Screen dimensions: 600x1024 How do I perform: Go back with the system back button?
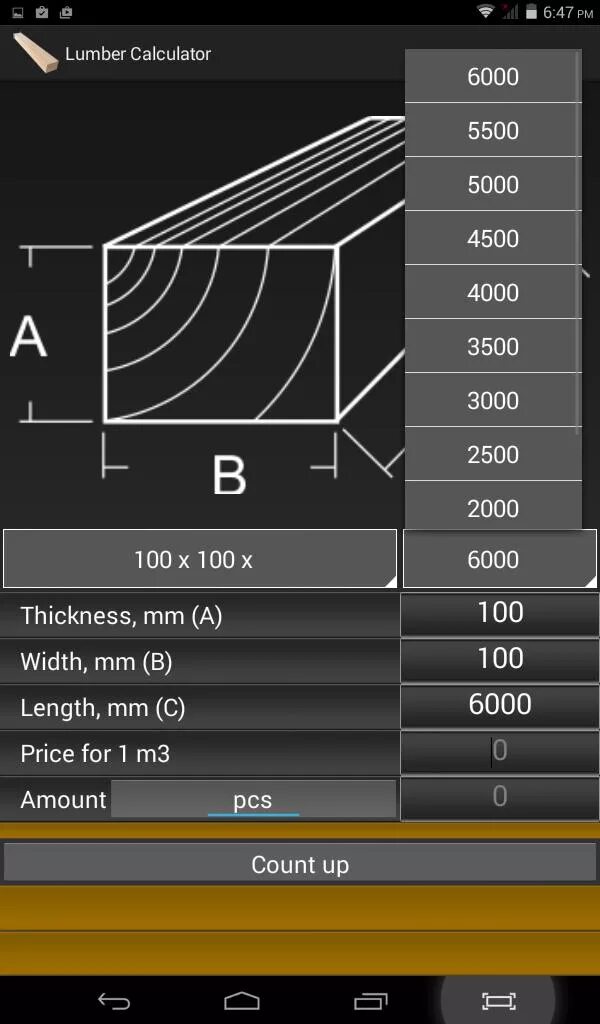(x=114, y=1000)
